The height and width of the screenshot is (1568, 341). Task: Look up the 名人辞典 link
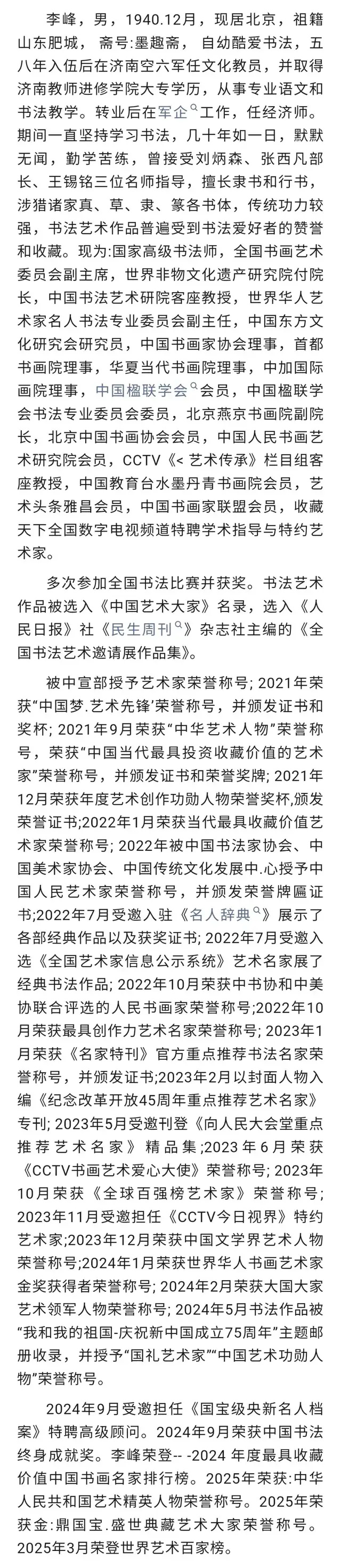224,915
